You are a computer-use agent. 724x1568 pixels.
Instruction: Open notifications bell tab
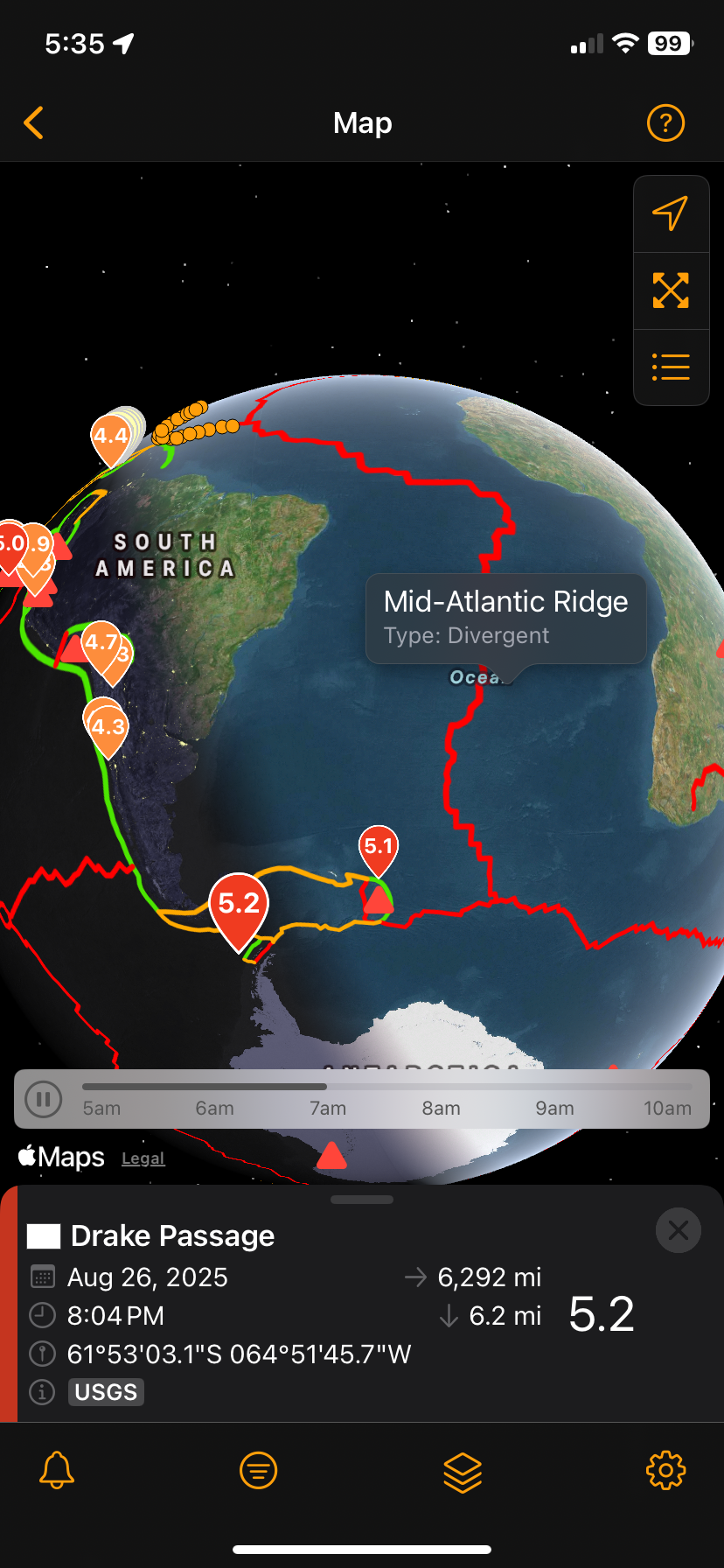pyautogui.click(x=57, y=1471)
